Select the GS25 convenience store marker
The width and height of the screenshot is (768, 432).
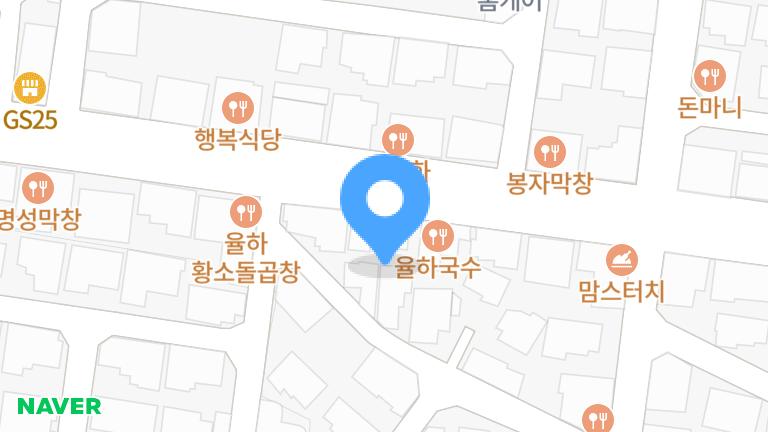coord(30,88)
